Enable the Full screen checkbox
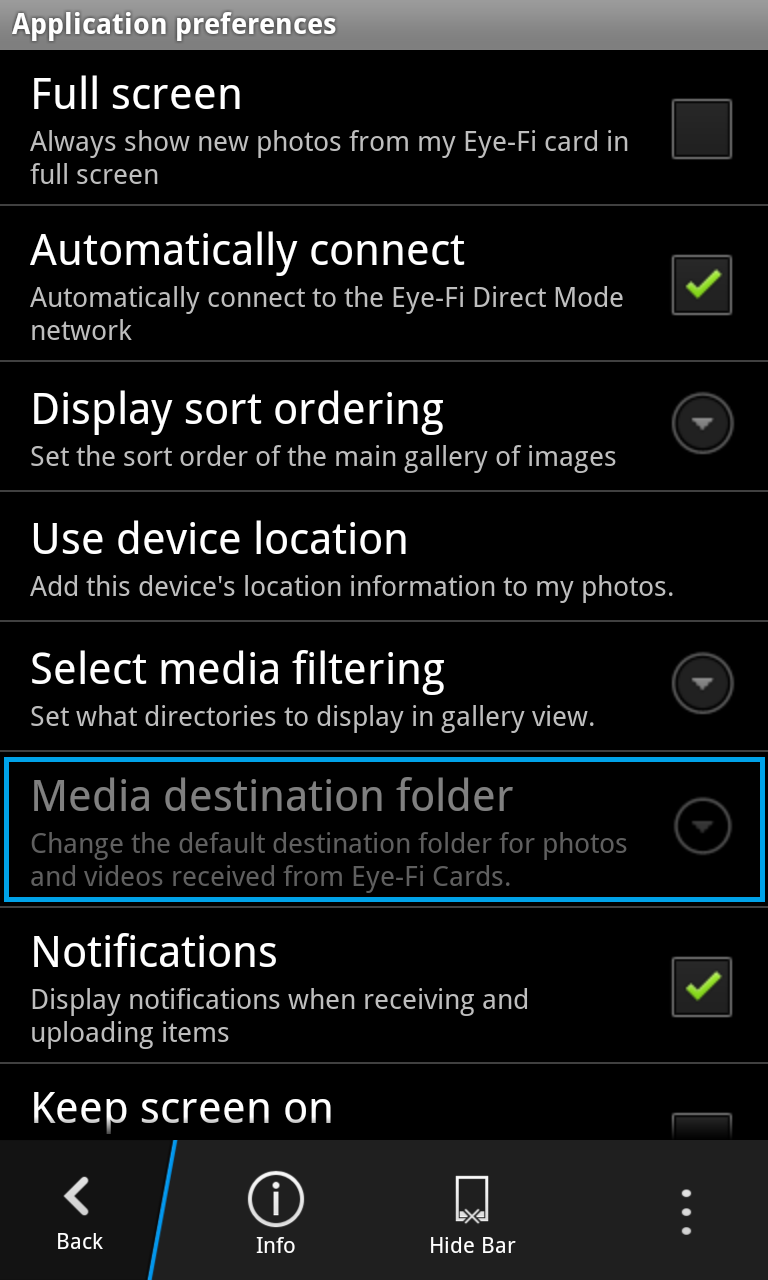The height and width of the screenshot is (1280, 768). (701, 129)
